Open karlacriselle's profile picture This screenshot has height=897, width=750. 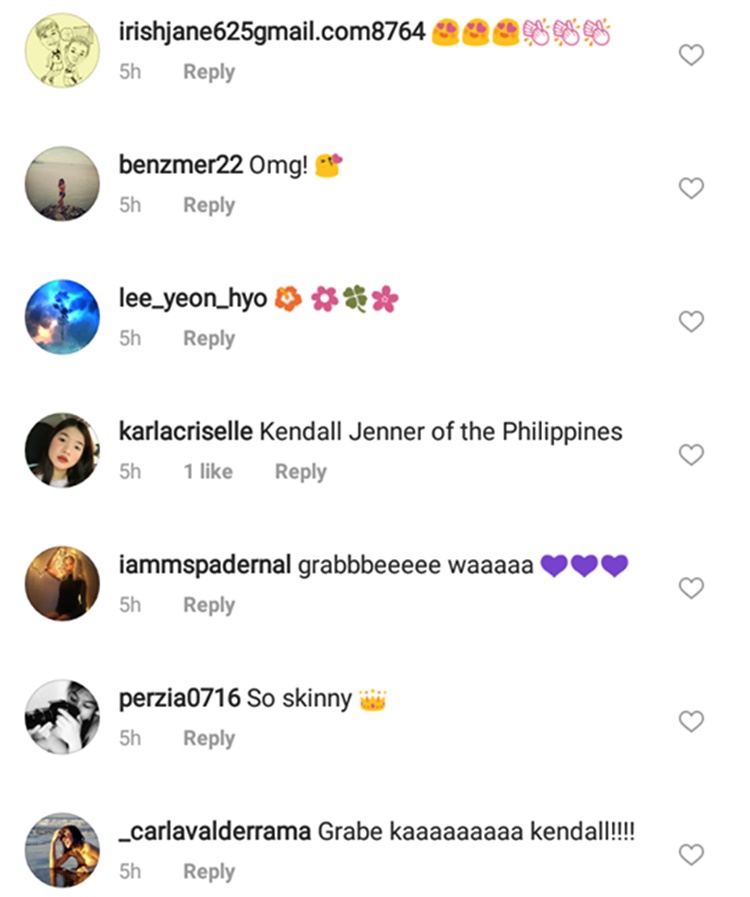click(62, 450)
